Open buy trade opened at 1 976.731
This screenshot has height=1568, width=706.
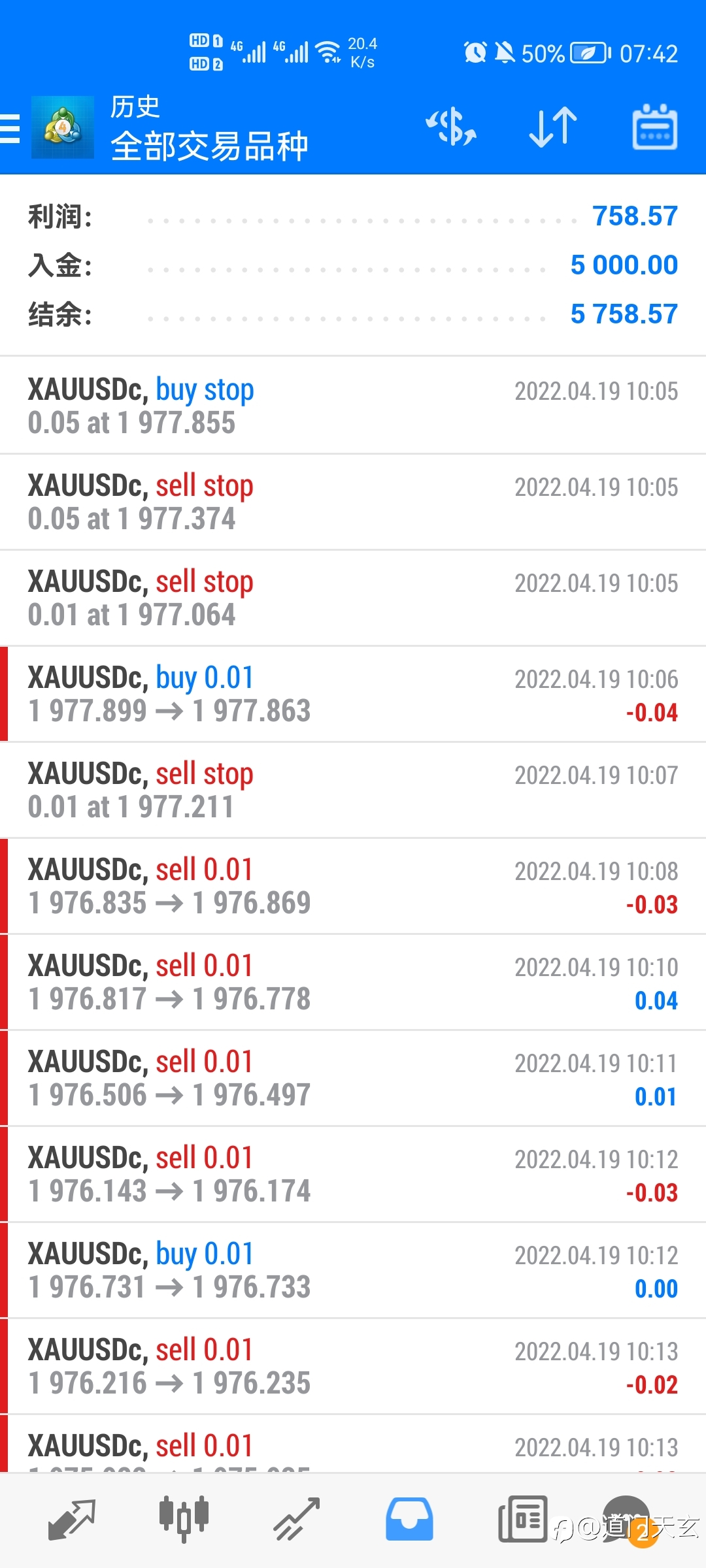click(353, 1270)
